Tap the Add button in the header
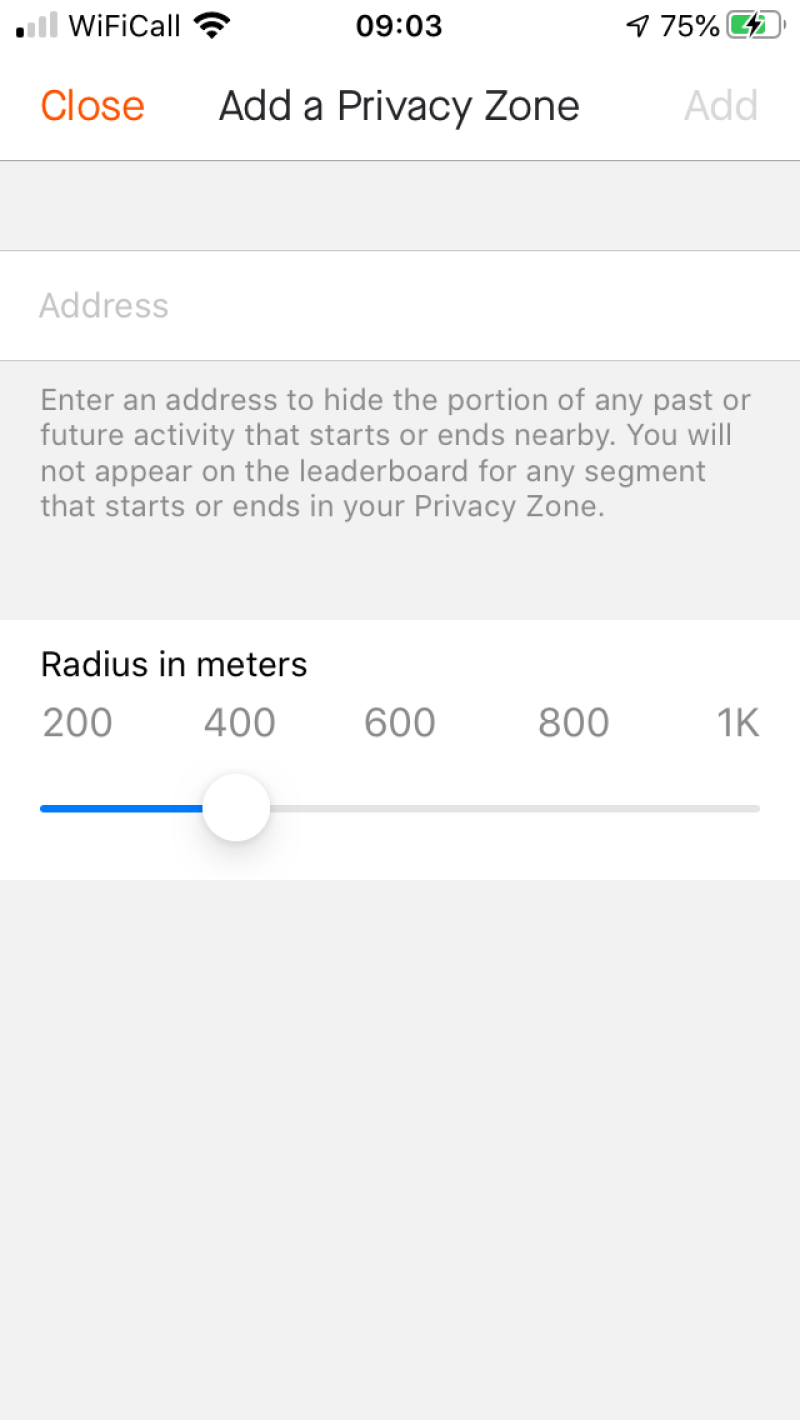The height and width of the screenshot is (1420, 800). [x=721, y=106]
